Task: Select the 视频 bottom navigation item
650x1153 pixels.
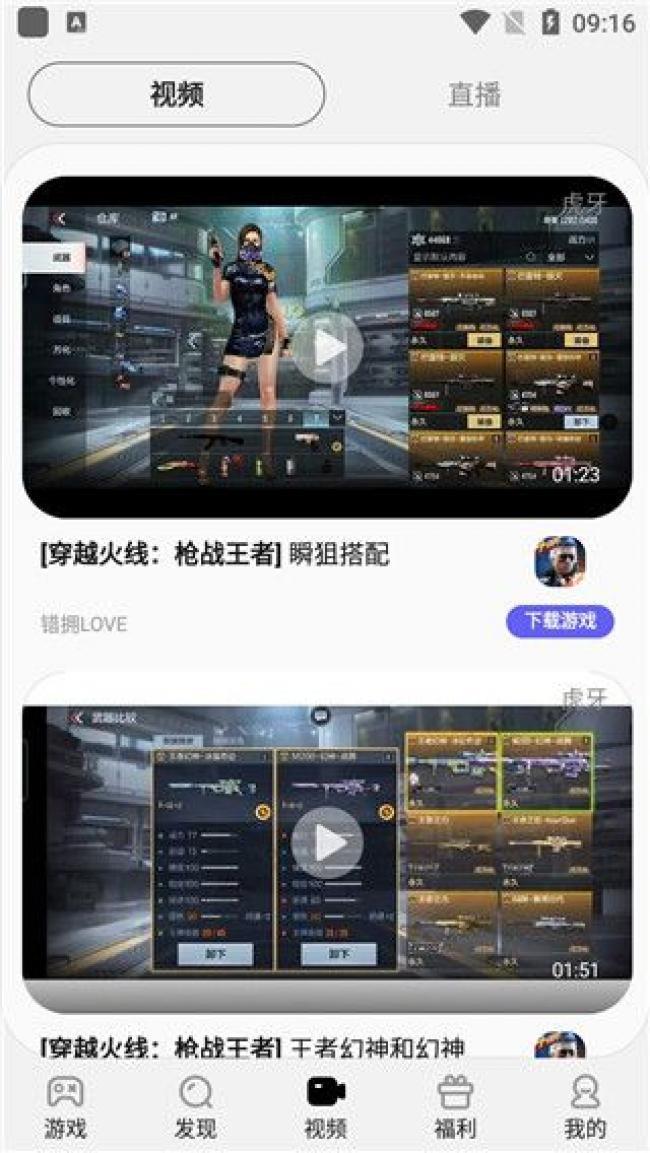Action: tap(326, 1106)
